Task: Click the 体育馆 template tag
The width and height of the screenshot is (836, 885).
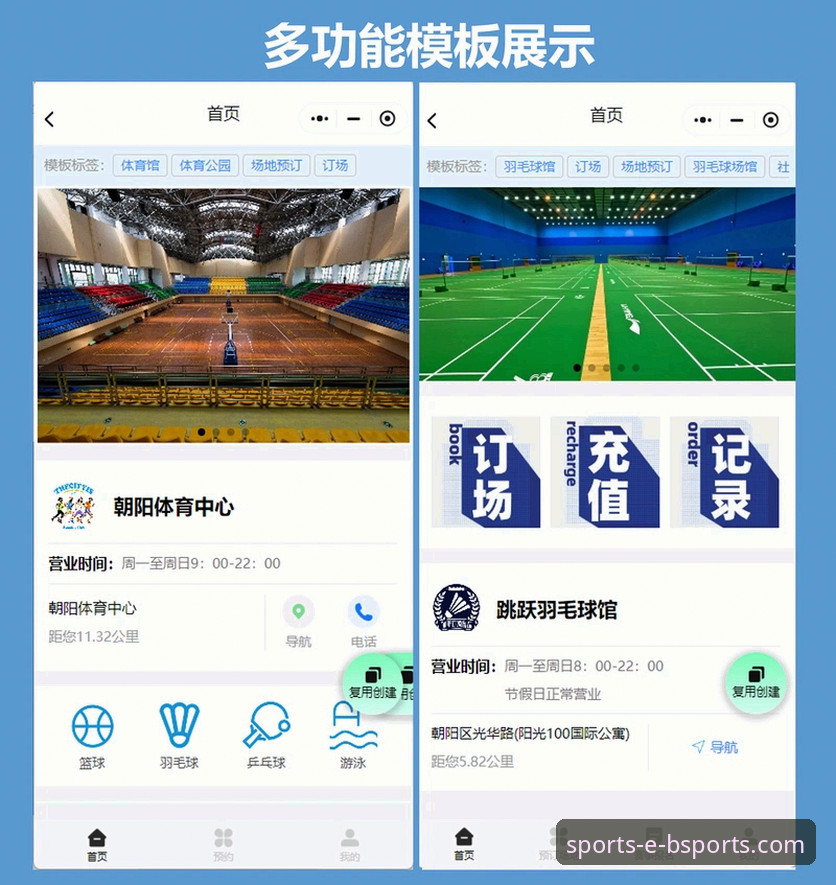Action: pos(139,166)
